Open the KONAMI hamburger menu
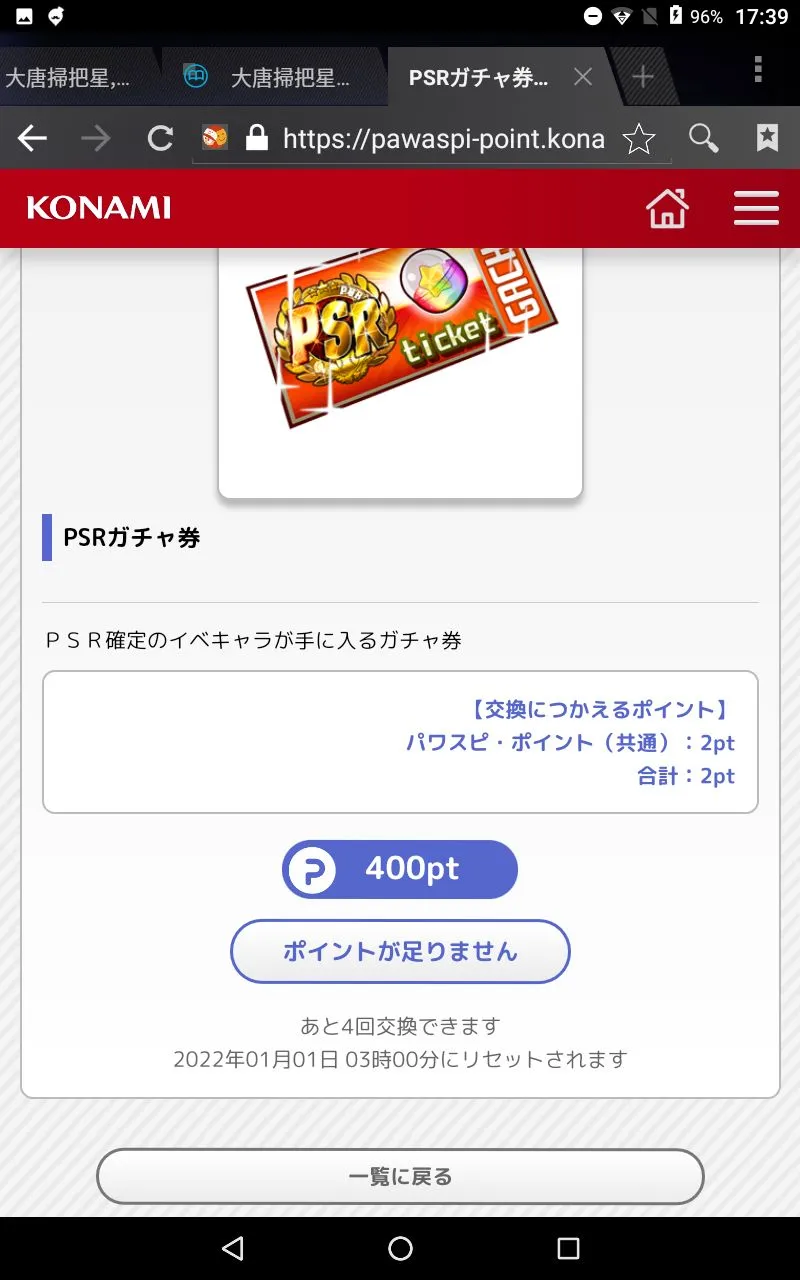 click(756, 208)
